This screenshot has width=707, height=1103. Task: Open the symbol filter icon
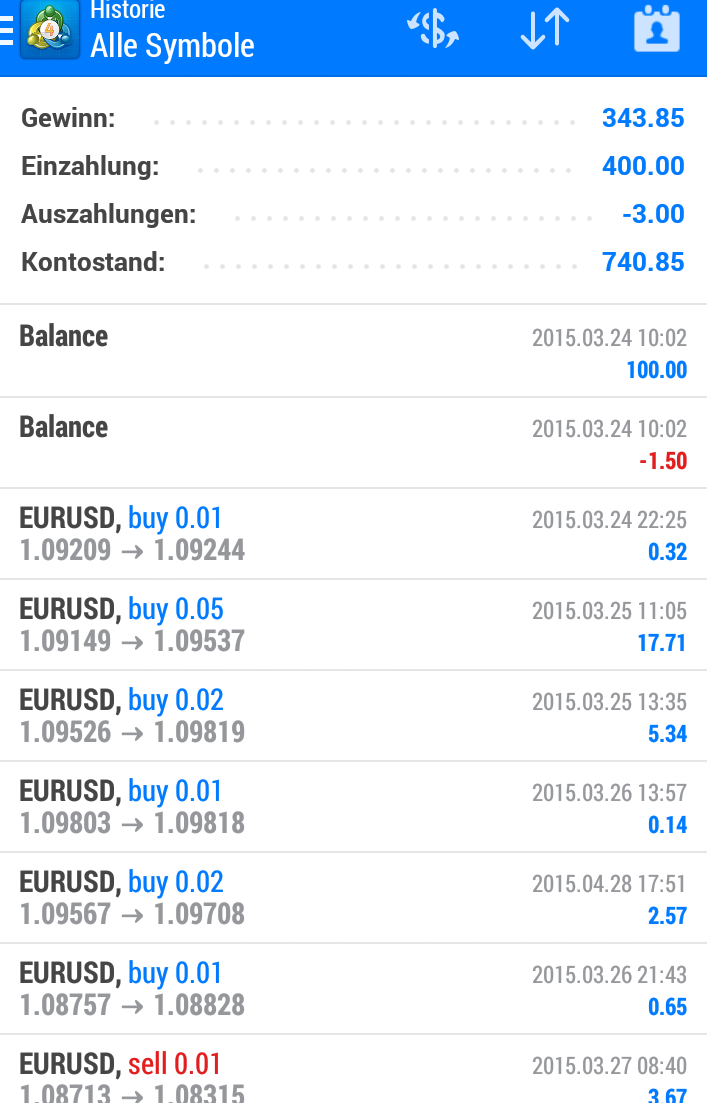pyautogui.click(x=433, y=30)
